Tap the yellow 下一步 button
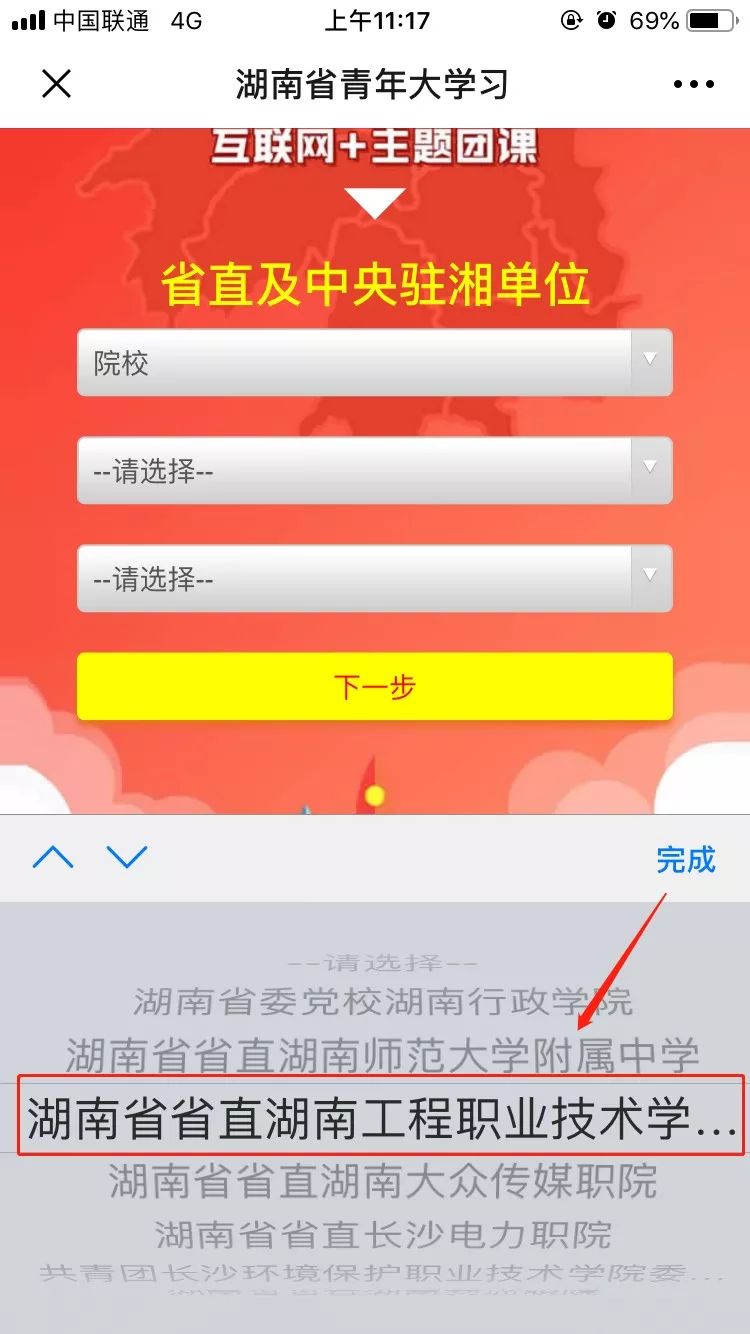The image size is (750, 1334). tap(374, 687)
